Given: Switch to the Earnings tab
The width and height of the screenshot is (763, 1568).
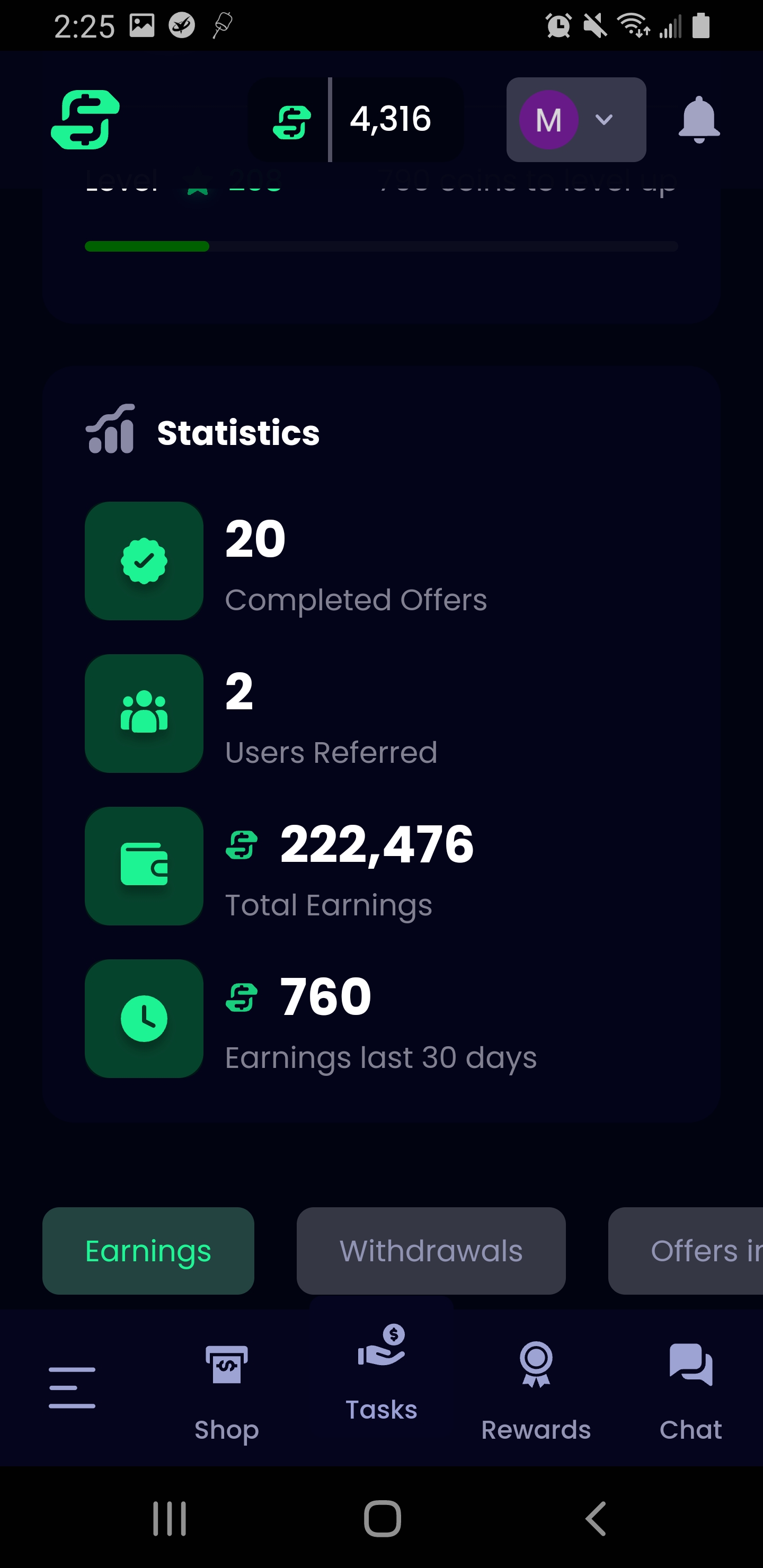Looking at the screenshot, I should tap(147, 1251).
